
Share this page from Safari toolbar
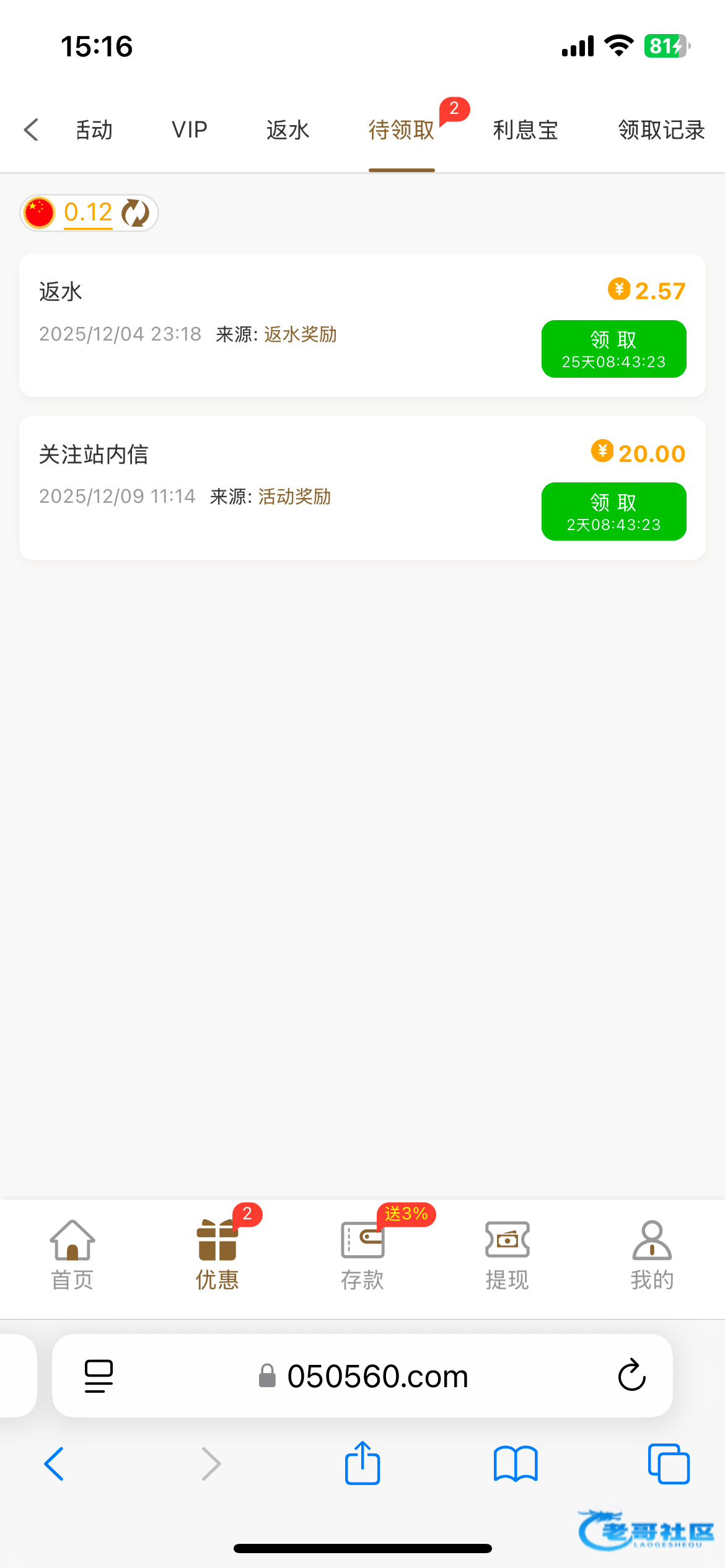pyautogui.click(x=362, y=1464)
